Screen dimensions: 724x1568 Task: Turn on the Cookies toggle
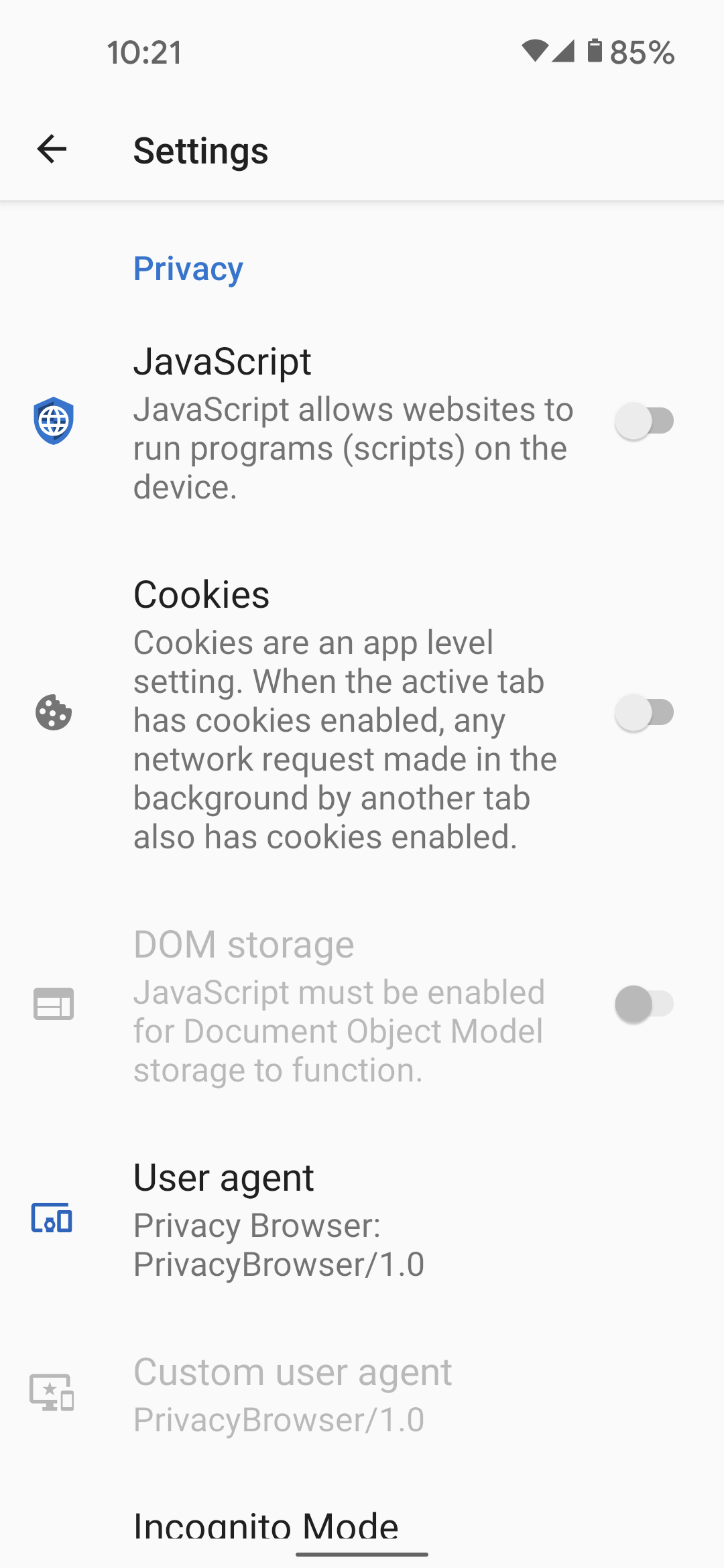(644, 713)
